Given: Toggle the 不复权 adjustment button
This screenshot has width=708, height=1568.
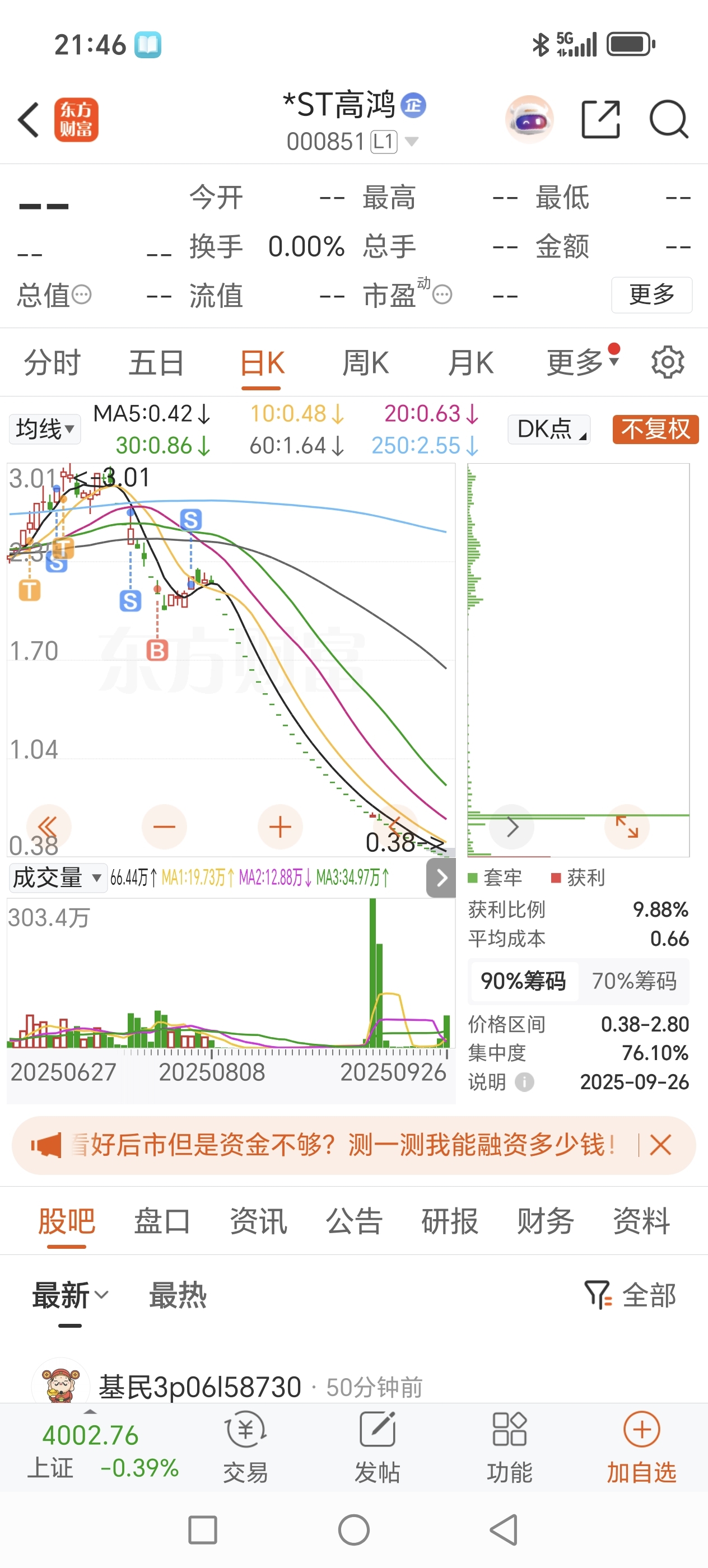Looking at the screenshot, I should click(x=655, y=429).
